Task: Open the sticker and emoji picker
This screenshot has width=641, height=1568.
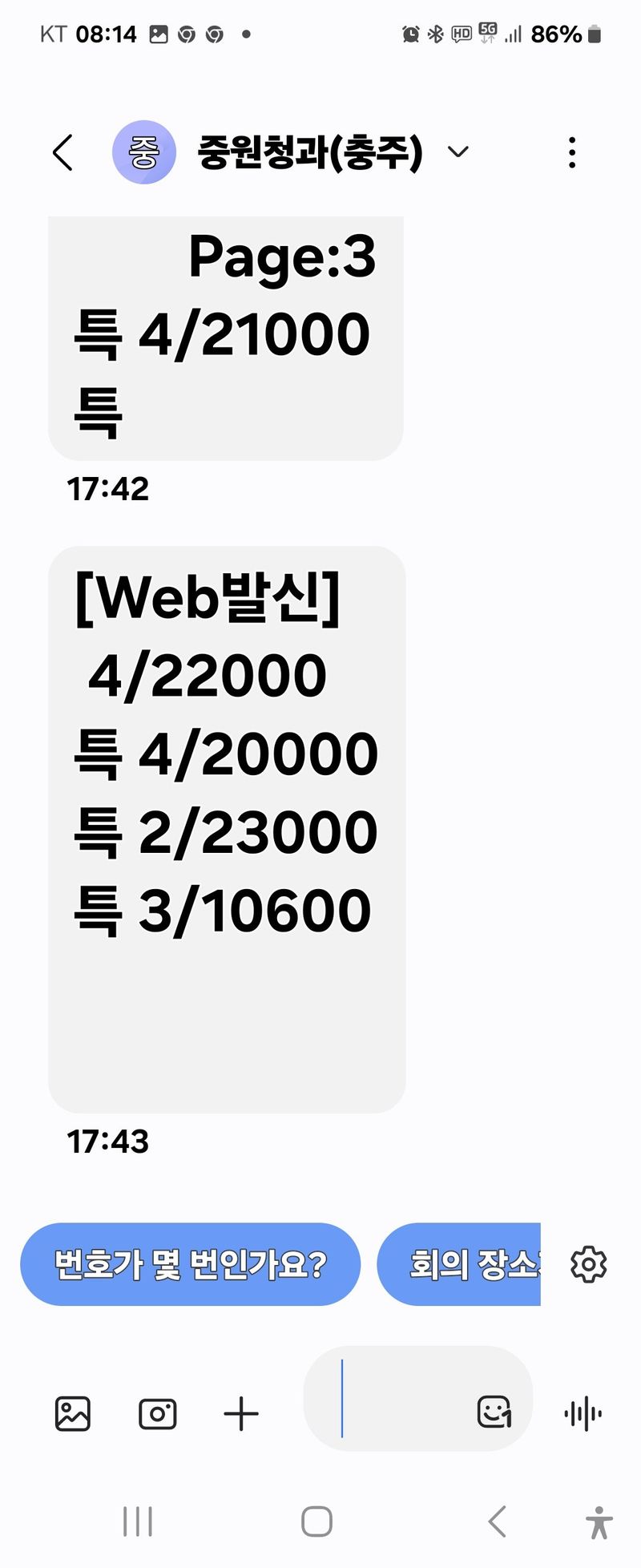Action: [x=494, y=1412]
